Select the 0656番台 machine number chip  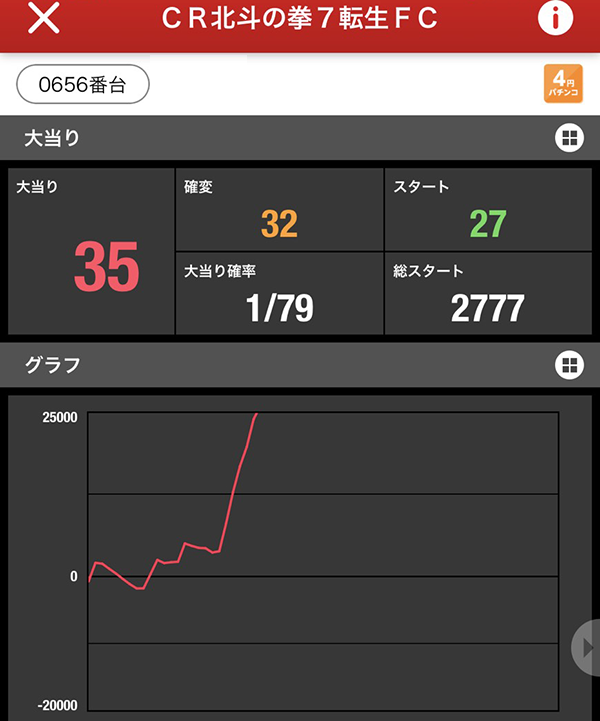(83, 85)
